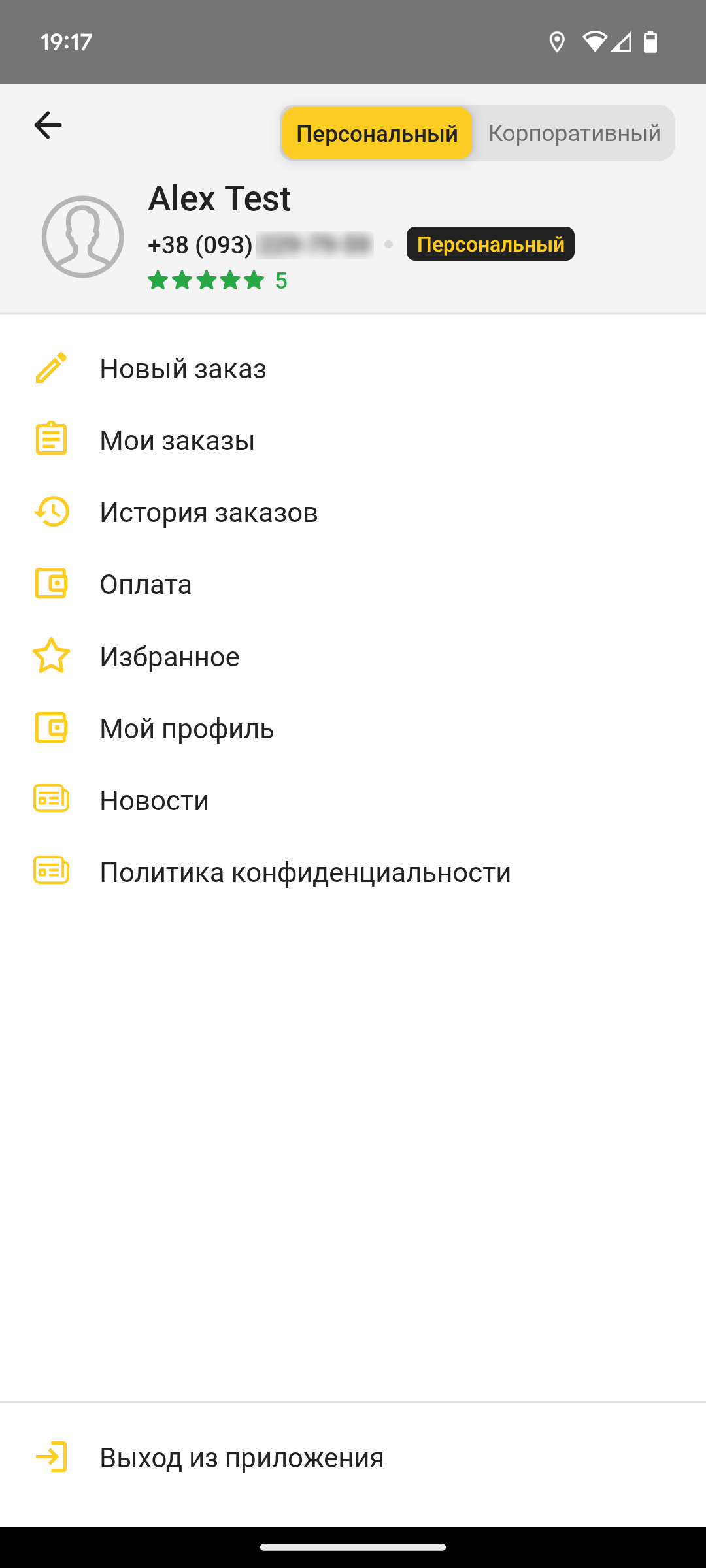Open the Новости row

point(353,800)
